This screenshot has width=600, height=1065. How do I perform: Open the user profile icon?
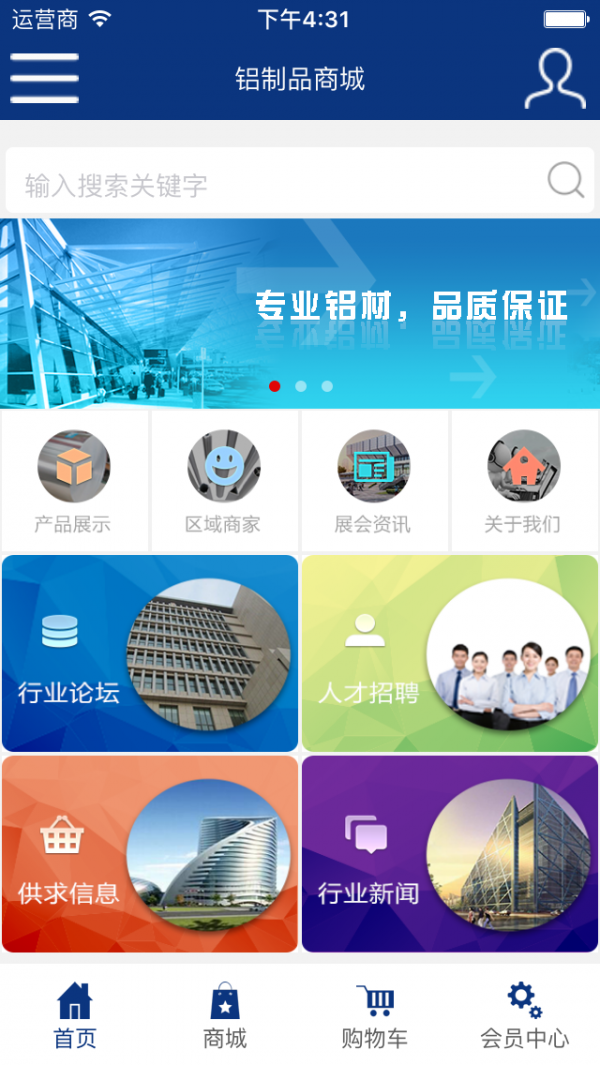[x=555, y=78]
